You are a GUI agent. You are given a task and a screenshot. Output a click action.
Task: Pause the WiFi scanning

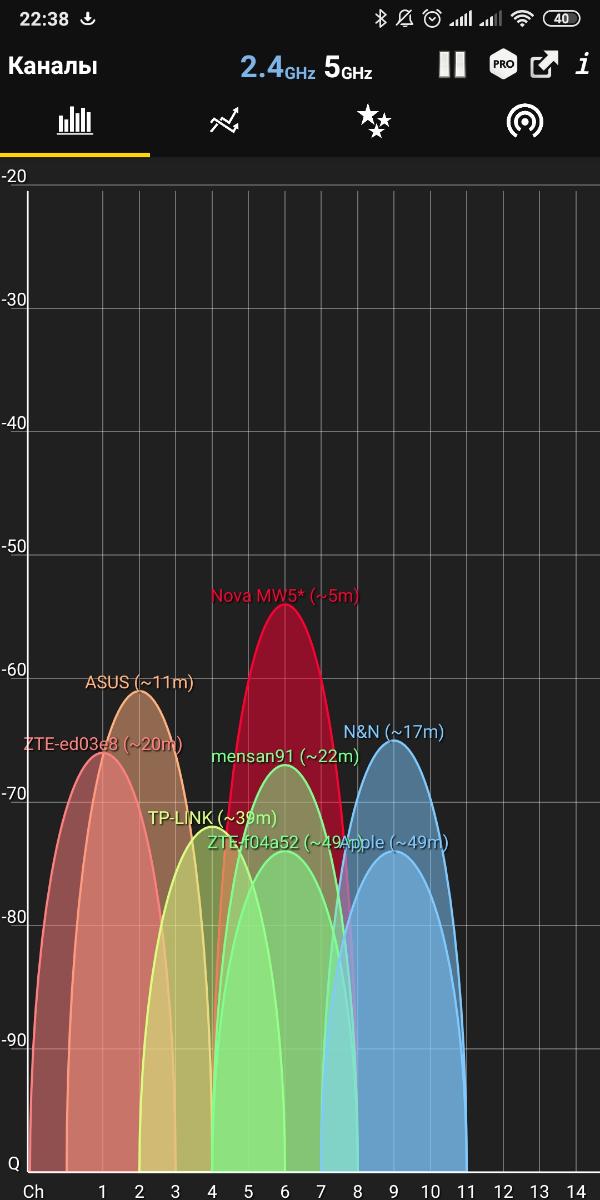(x=452, y=66)
